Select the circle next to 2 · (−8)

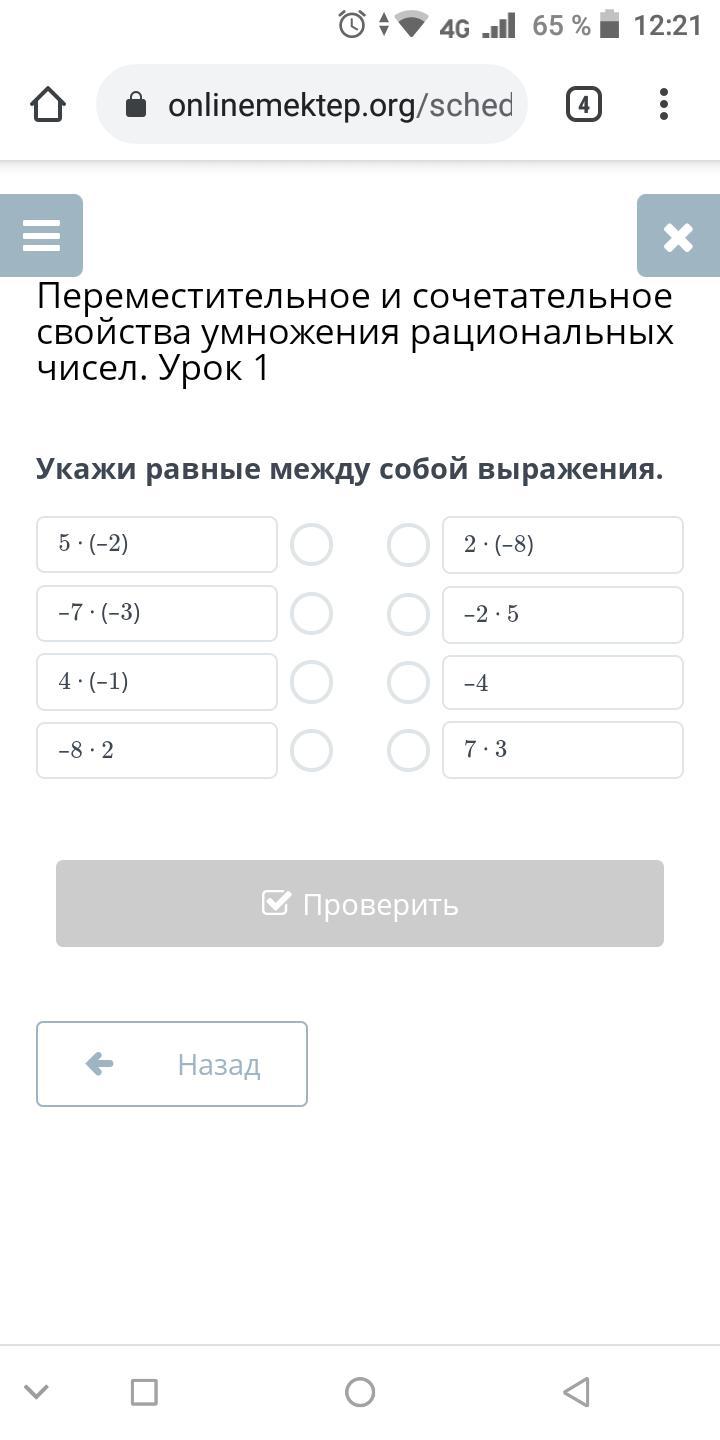(x=408, y=545)
